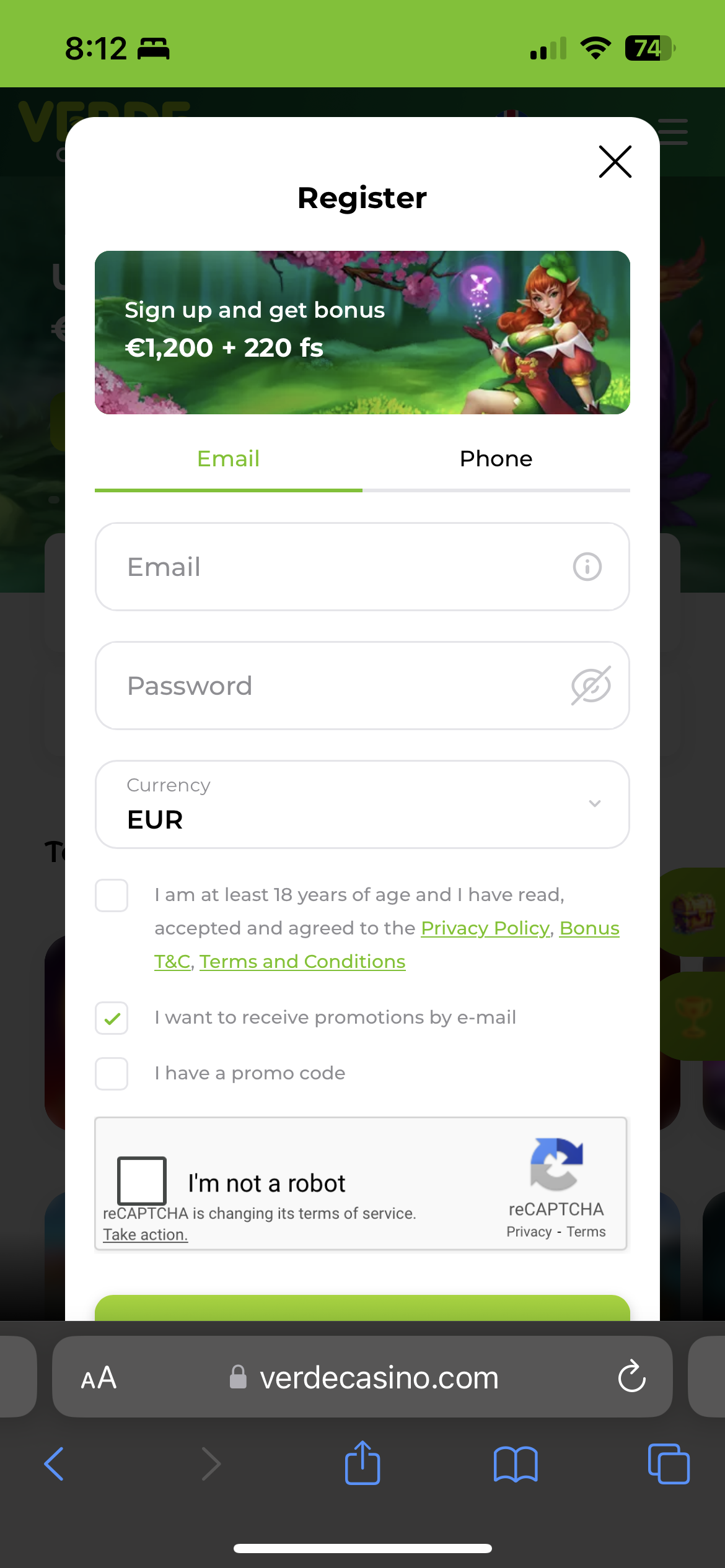Switch to the Phone registration tab
The image size is (725, 1568).
[496, 459]
